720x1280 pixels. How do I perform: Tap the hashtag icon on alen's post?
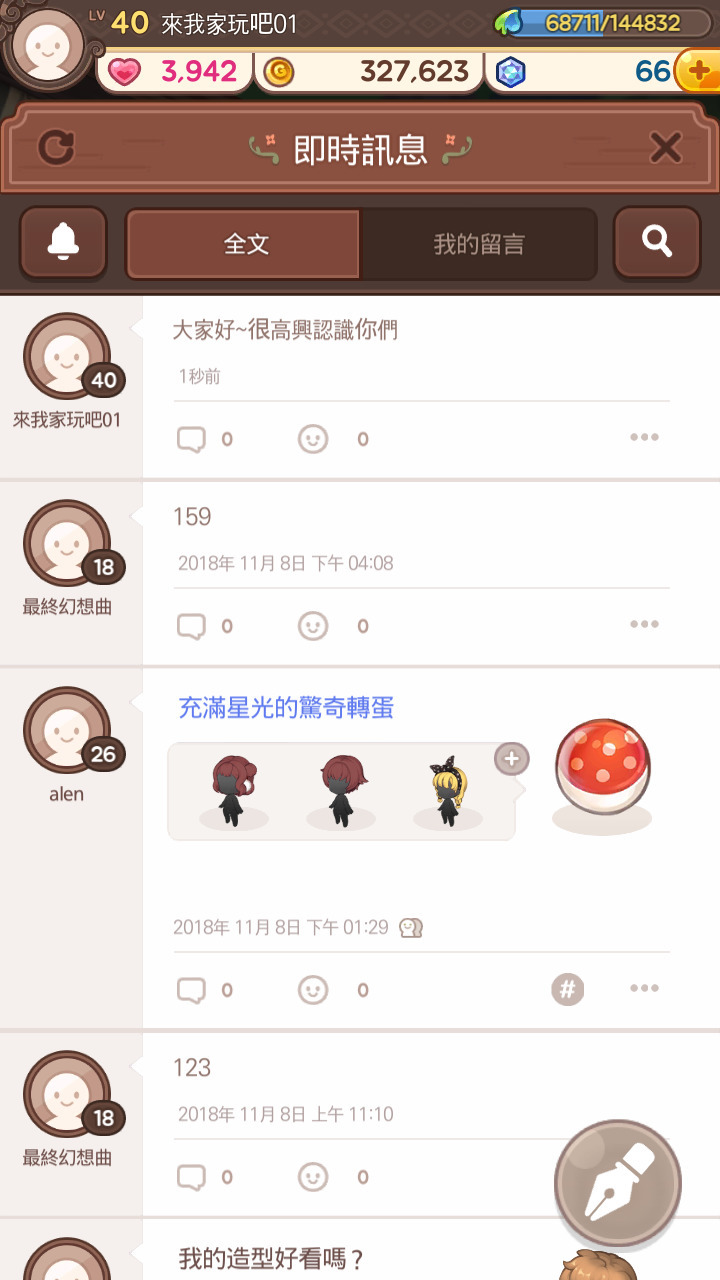pyautogui.click(x=567, y=989)
